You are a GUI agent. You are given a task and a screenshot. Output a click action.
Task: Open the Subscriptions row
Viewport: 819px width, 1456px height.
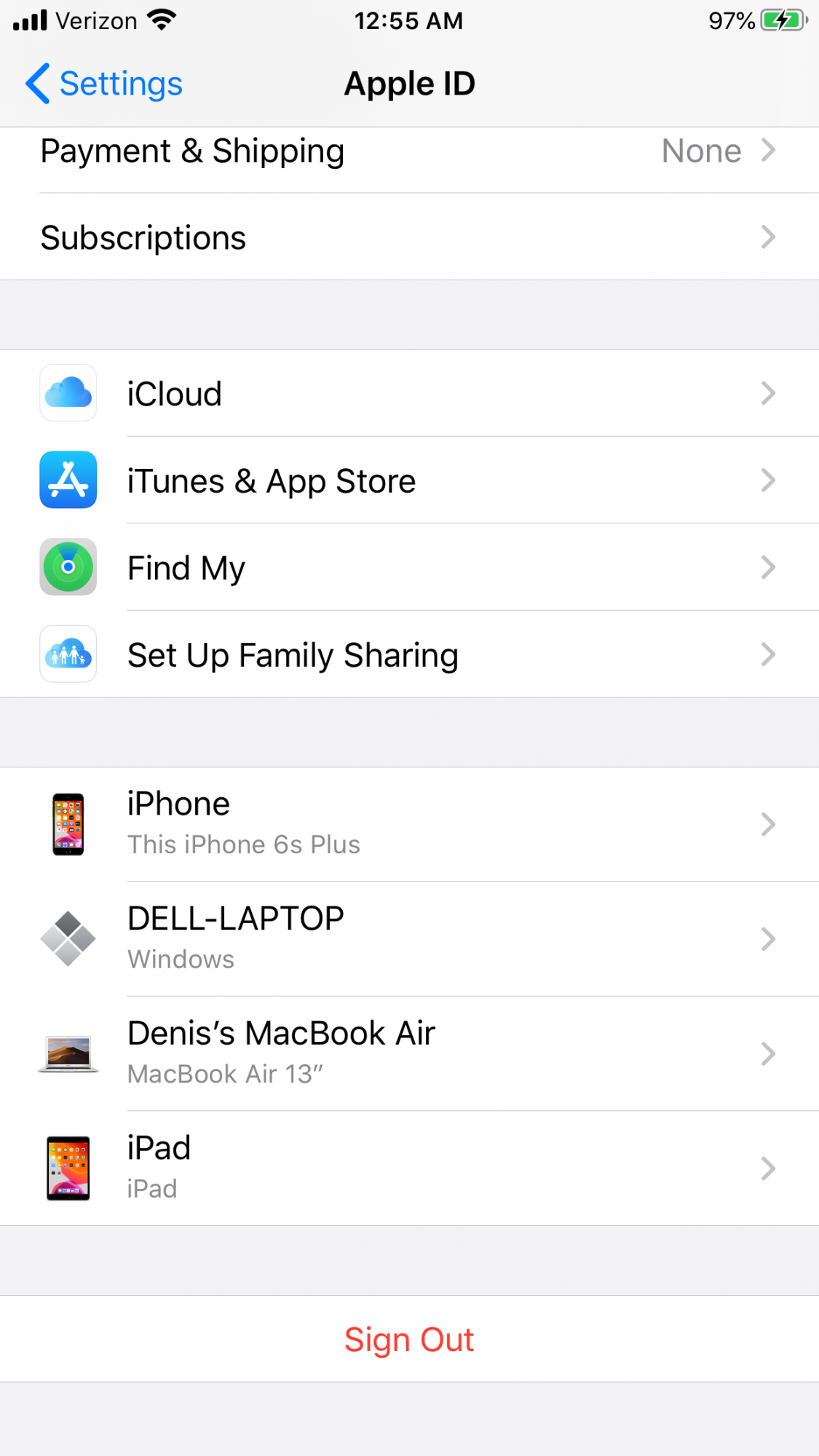pos(409,237)
